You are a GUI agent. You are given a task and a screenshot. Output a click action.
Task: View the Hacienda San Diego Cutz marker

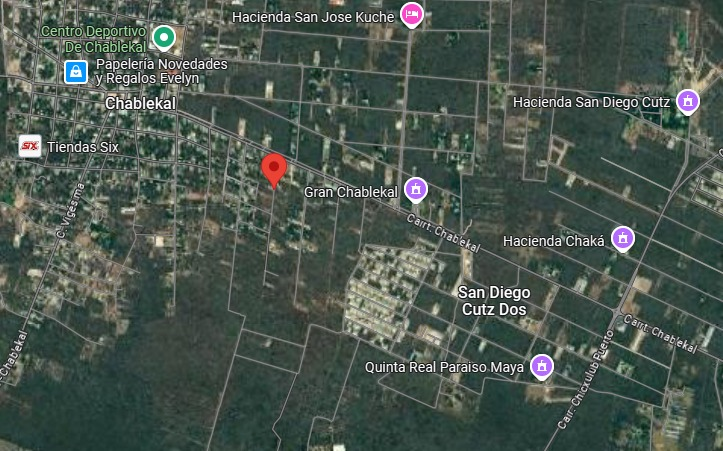coord(687,101)
